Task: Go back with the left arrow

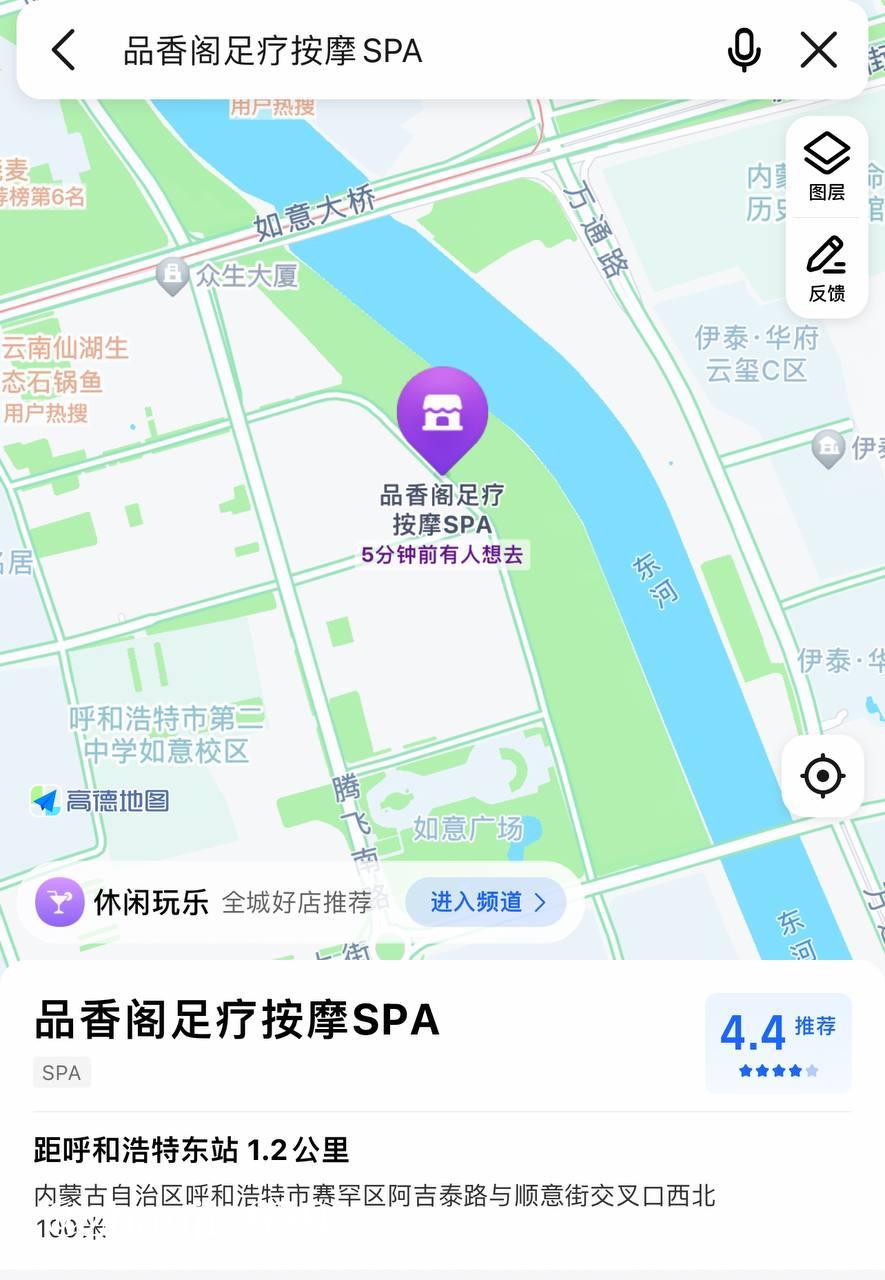Action: [62, 49]
